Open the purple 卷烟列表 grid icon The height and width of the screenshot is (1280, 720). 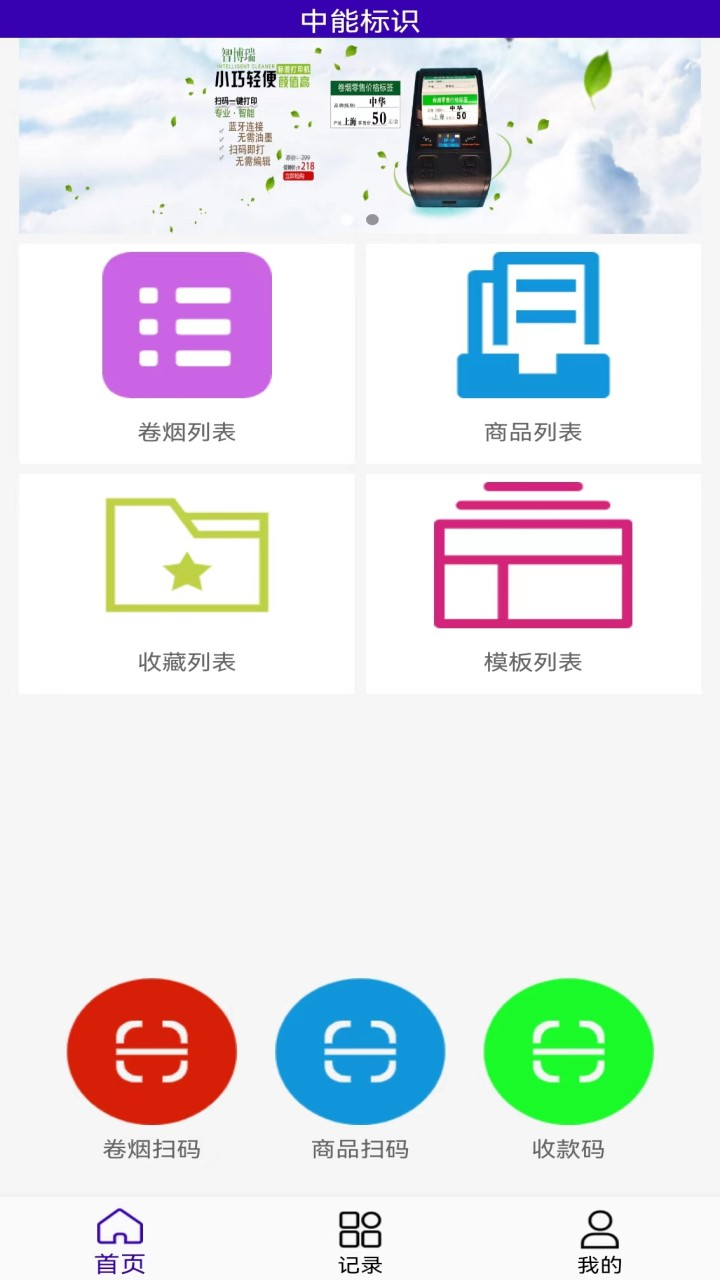pyautogui.click(x=186, y=325)
